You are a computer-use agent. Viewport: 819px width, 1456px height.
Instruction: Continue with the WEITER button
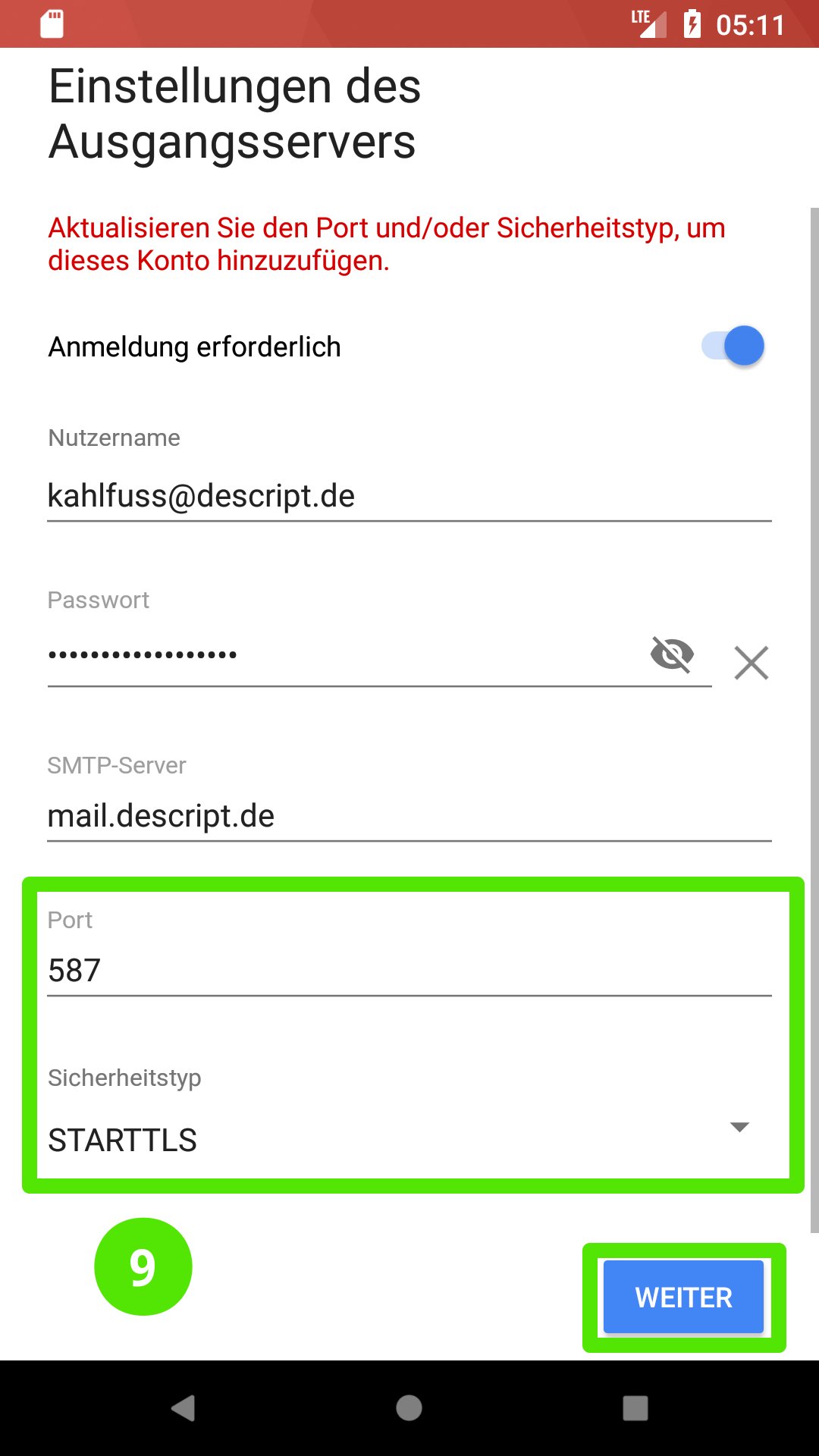point(683,1297)
